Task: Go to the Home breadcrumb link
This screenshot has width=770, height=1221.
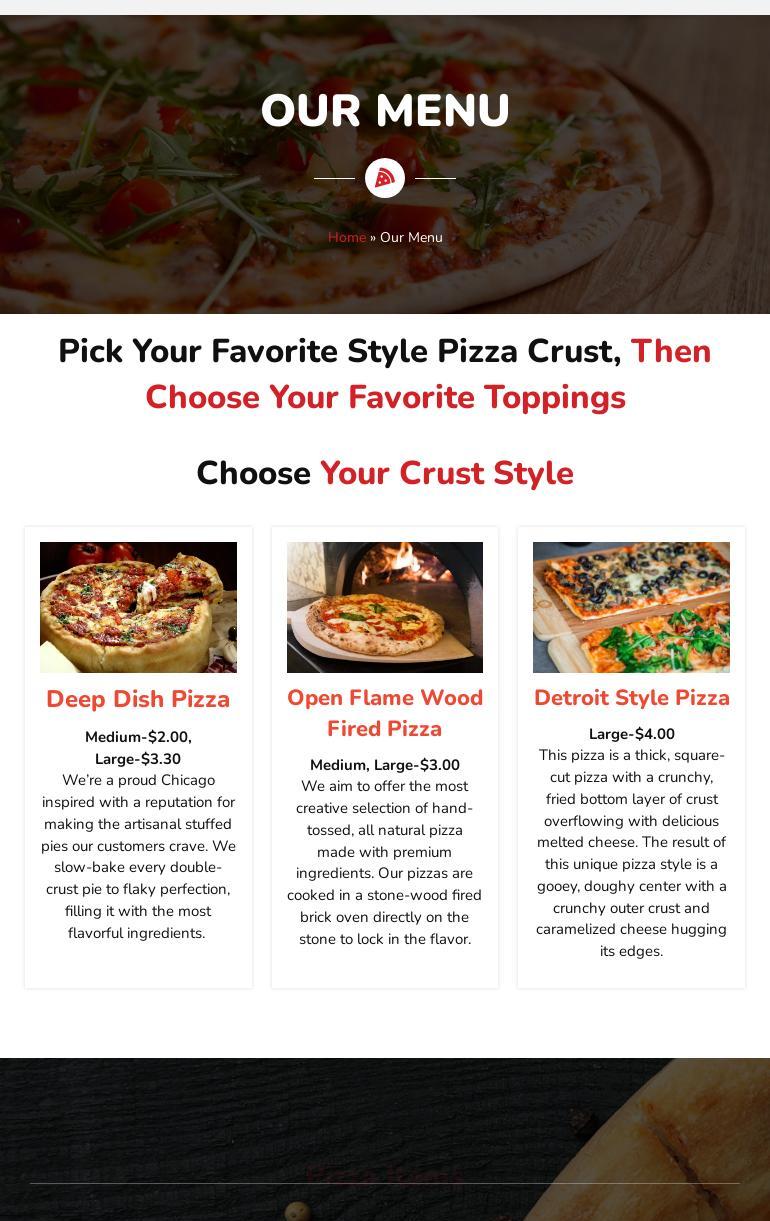Action: (346, 237)
